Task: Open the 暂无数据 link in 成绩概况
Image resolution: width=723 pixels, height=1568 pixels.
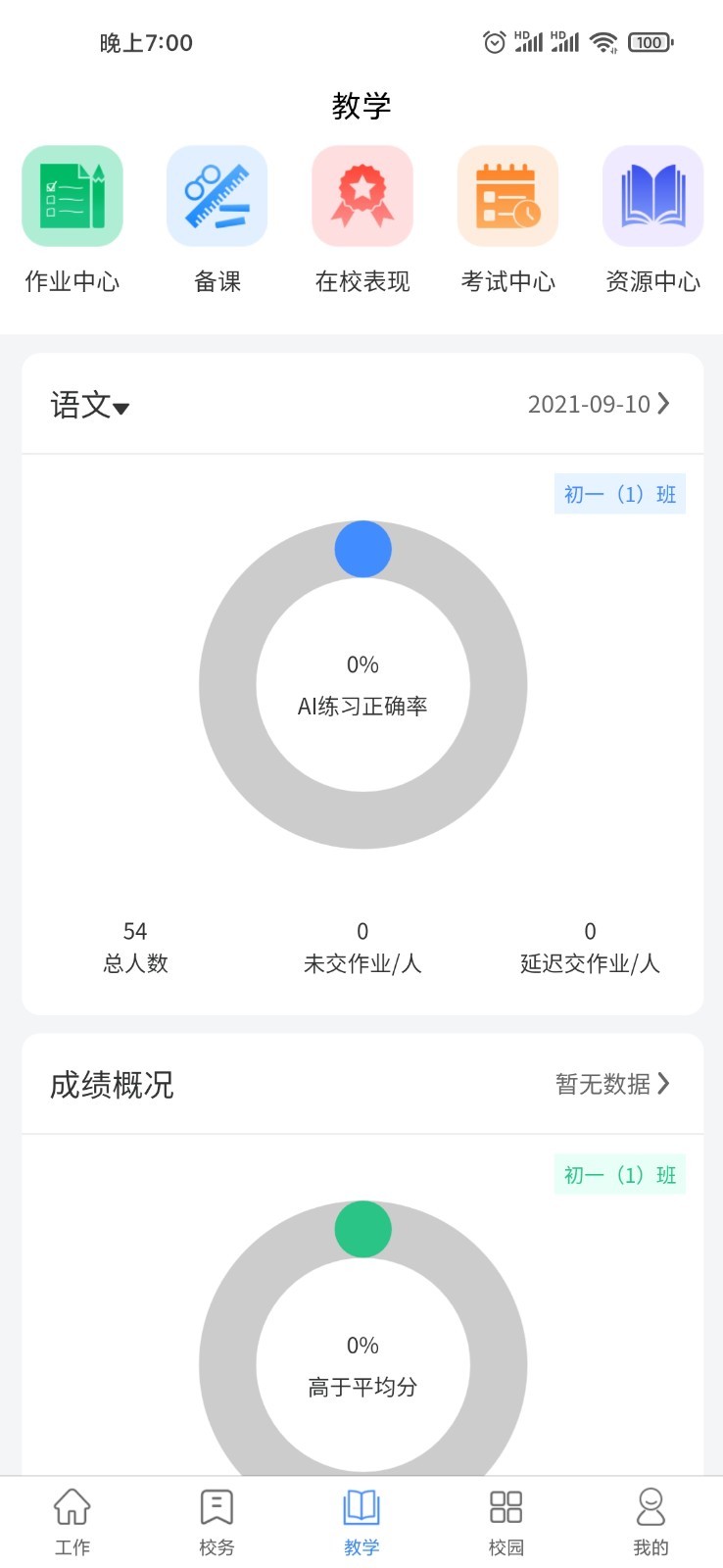Action: click(612, 1084)
